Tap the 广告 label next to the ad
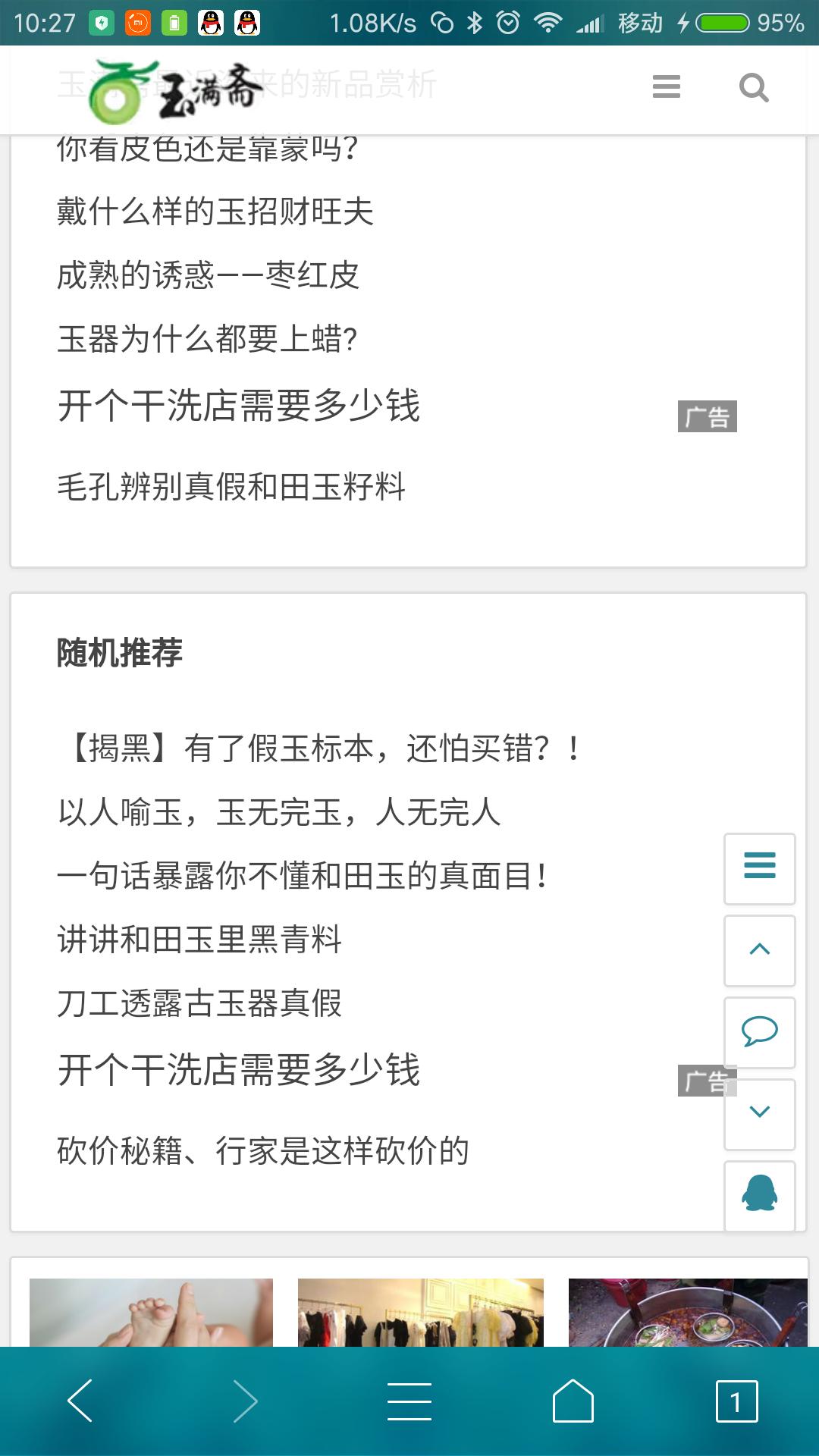The width and height of the screenshot is (819, 1456). pos(708,416)
